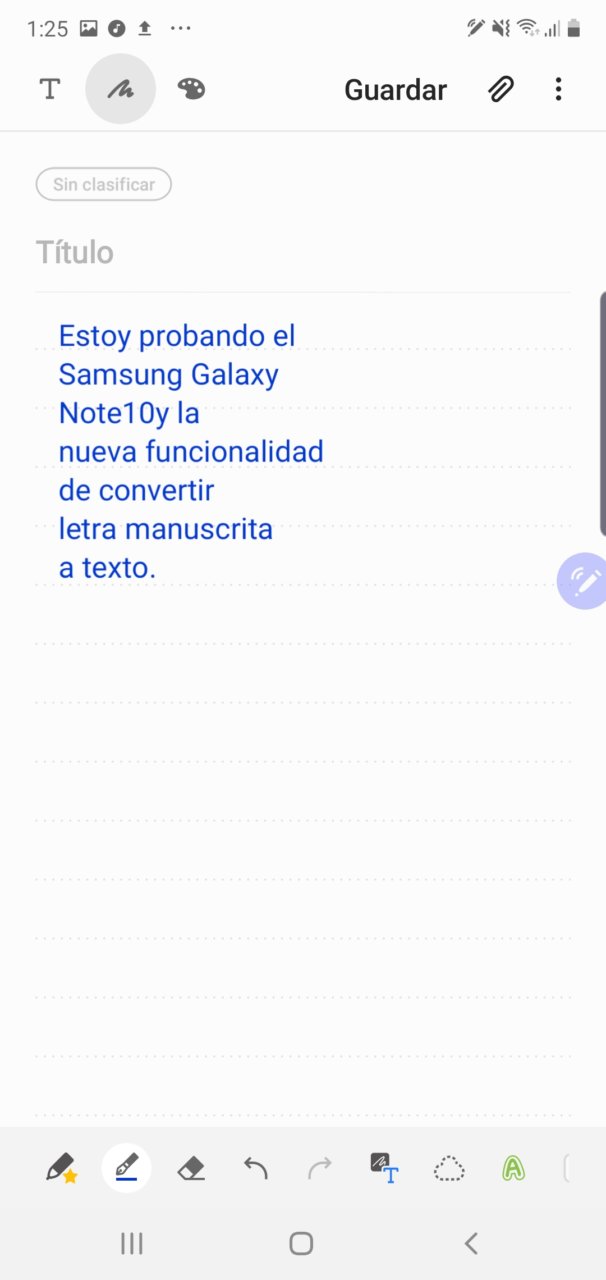The image size is (606, 1280).
Task: Tap the floating pen shortcut button
Action: 582,581
